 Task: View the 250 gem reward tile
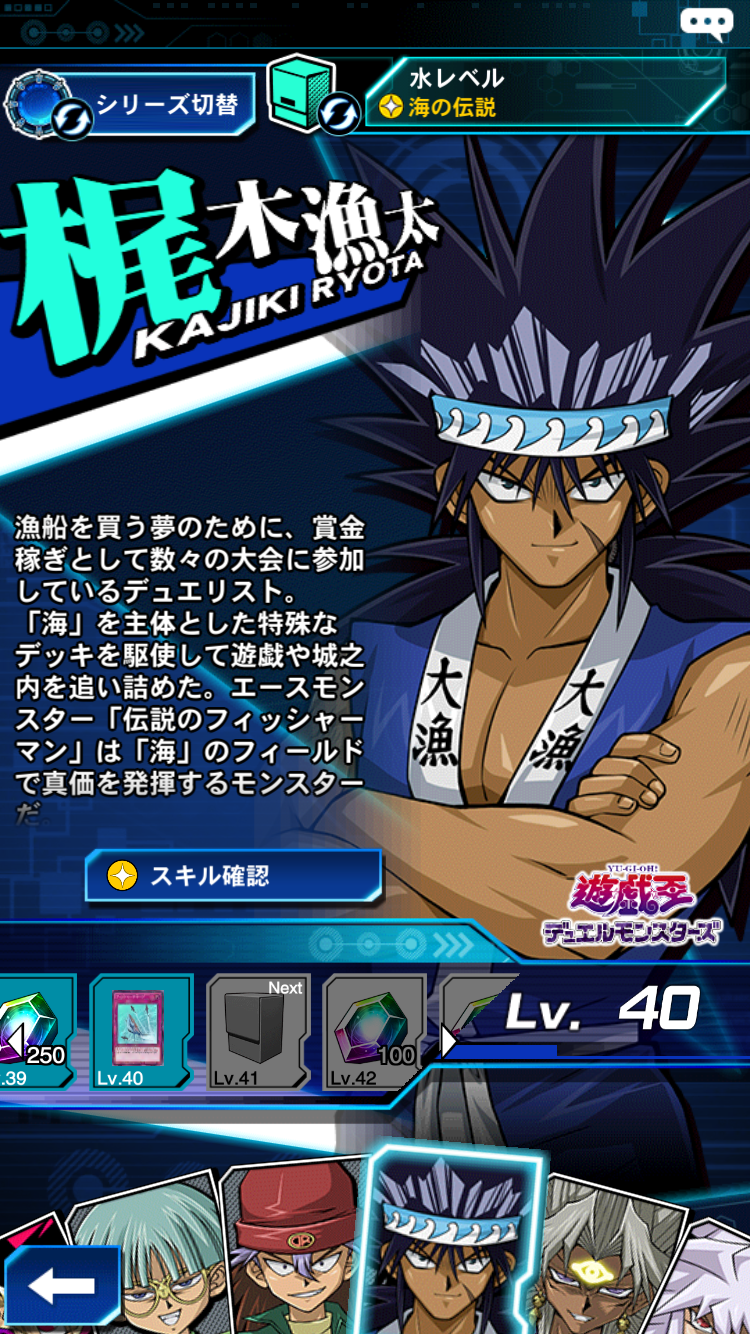[x=35, y=1030]
